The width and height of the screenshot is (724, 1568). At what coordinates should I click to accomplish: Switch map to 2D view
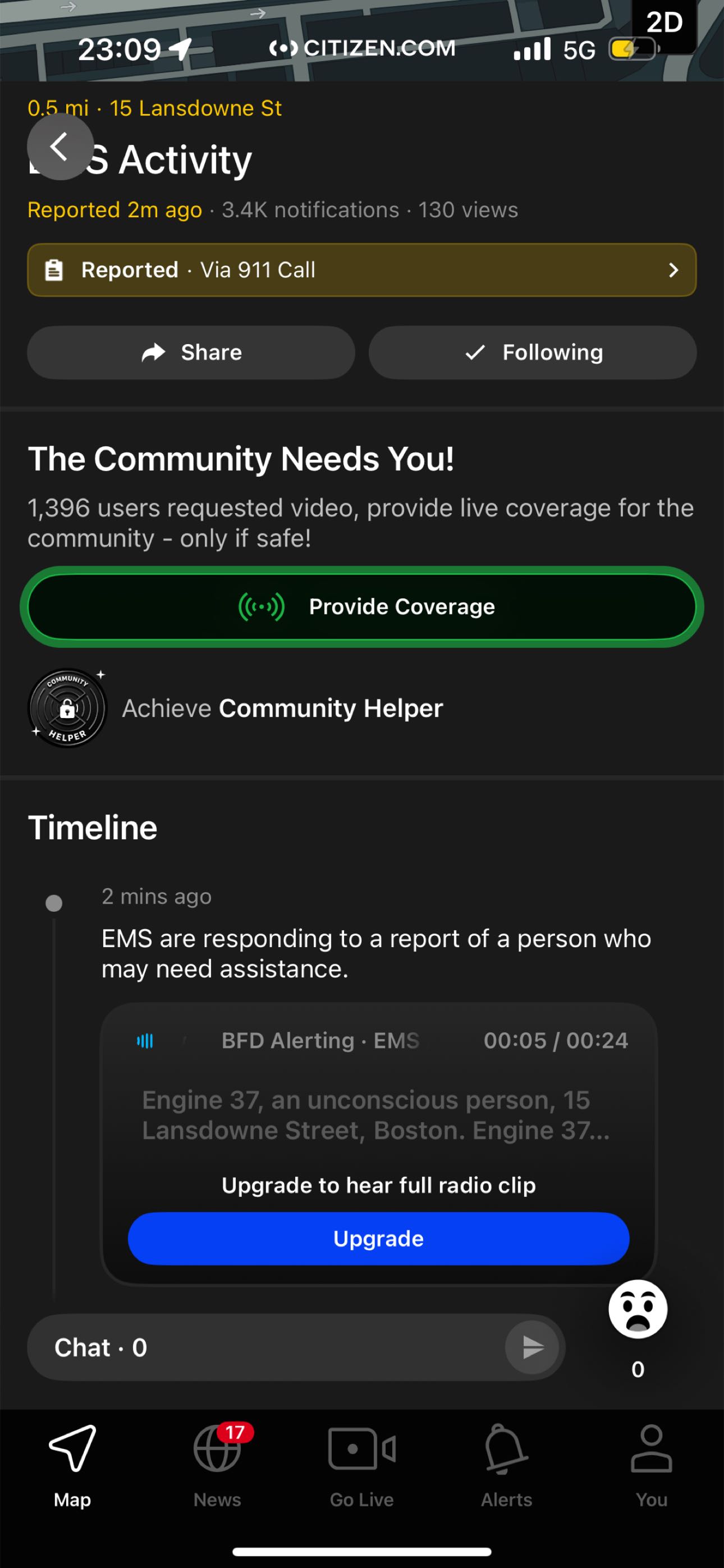664,24
